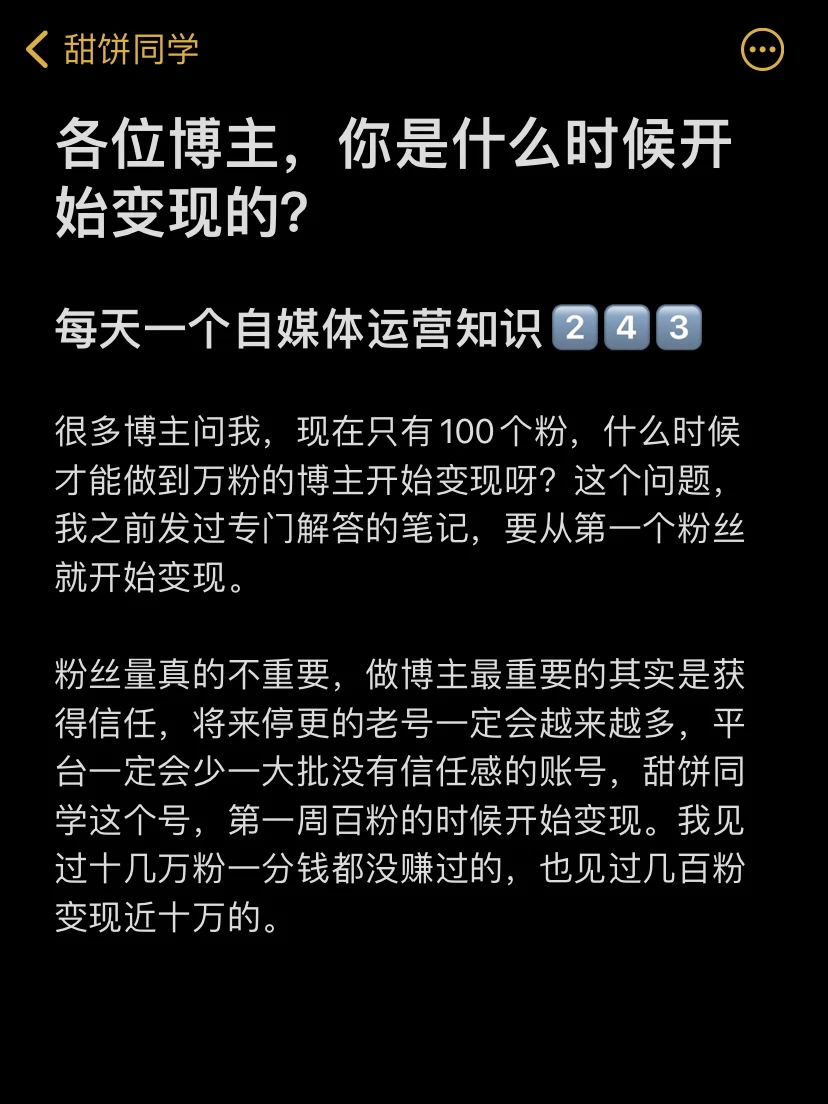
Task: Tap the circular ellipsis icon top right
Action: pos(763,48)
